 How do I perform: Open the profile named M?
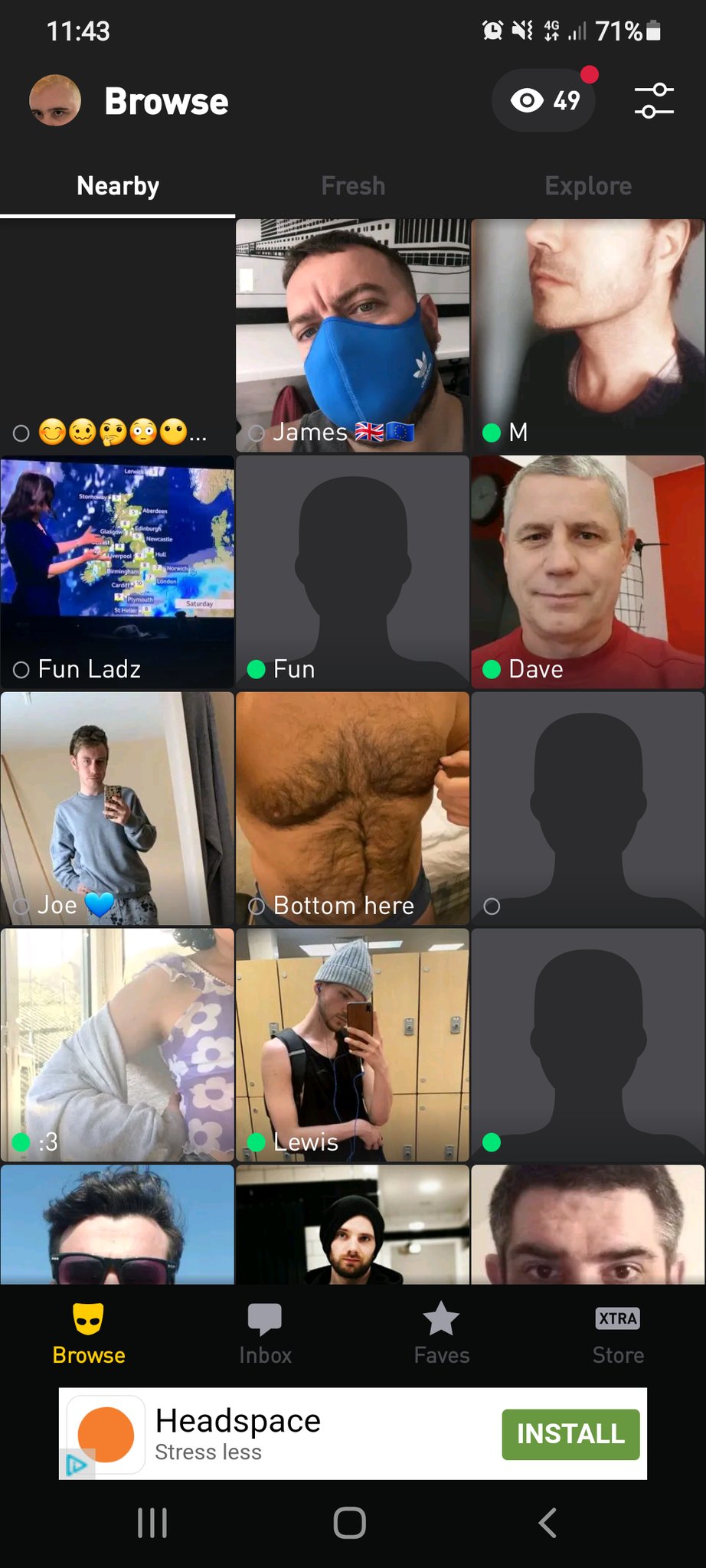[588, 335]
